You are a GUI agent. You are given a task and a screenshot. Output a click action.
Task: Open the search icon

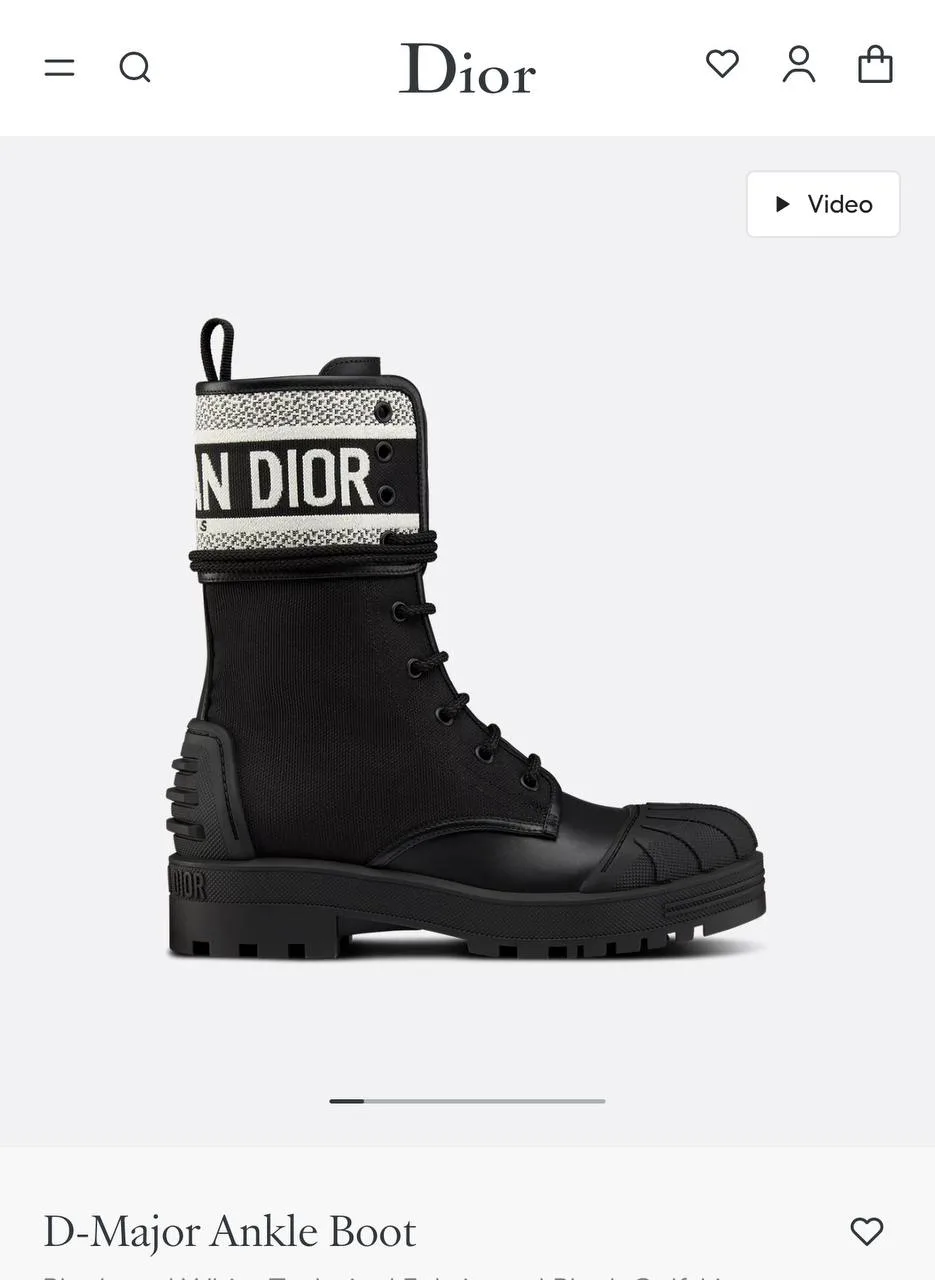coord(135,68)
